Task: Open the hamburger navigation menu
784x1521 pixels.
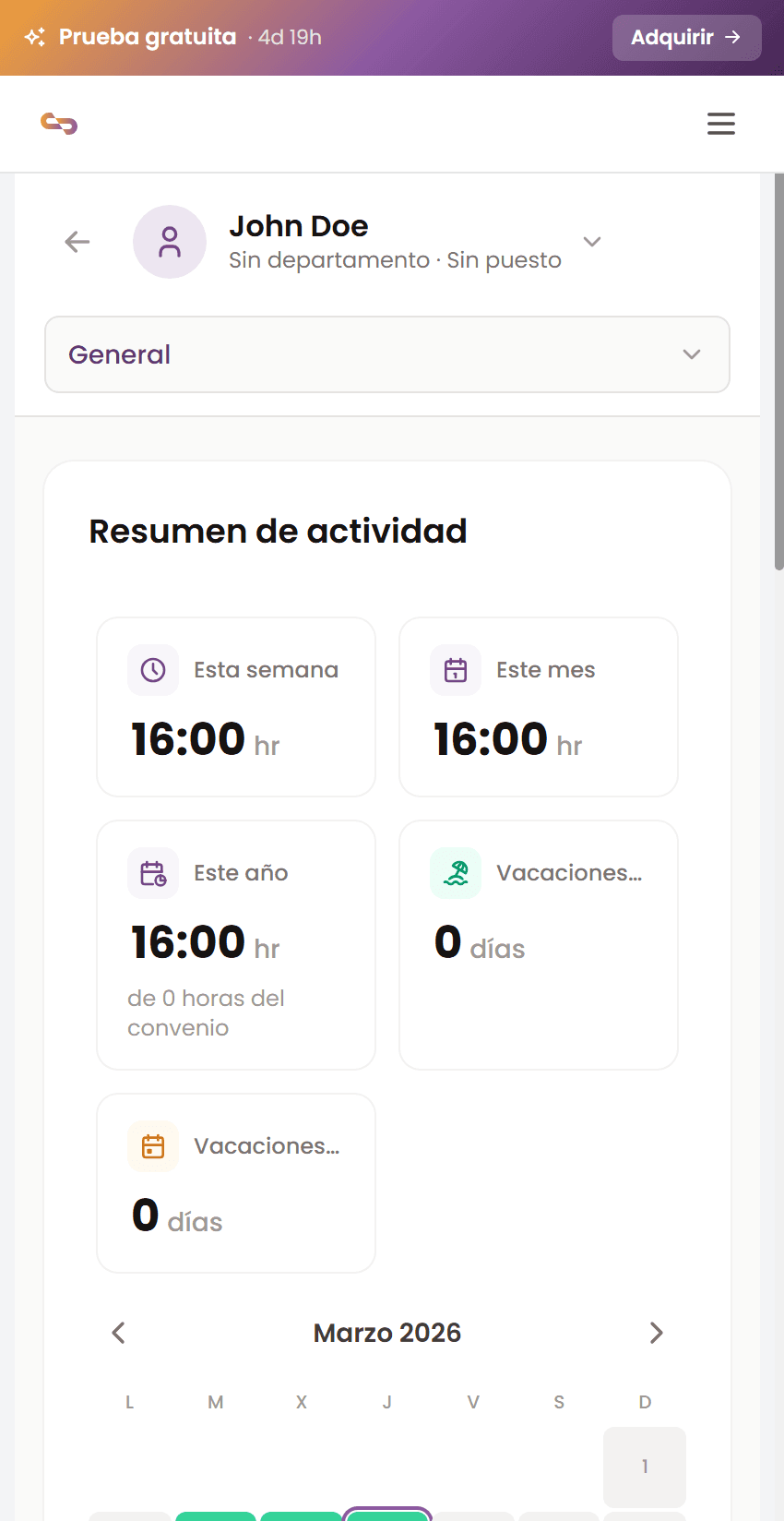Action: click(721, 123)
